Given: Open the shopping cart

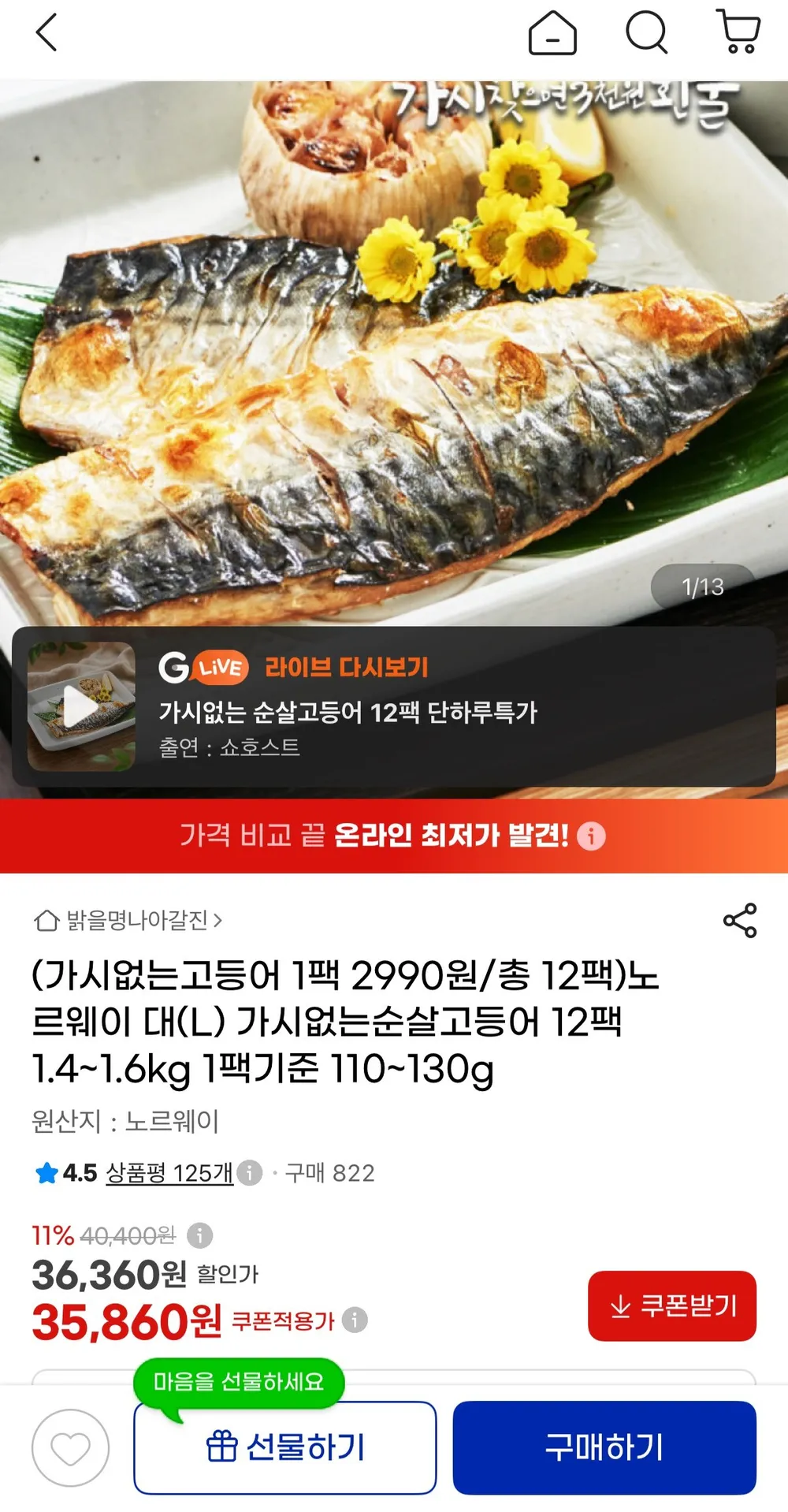Looking at the screenshot, I should click(x=739, y=32).
